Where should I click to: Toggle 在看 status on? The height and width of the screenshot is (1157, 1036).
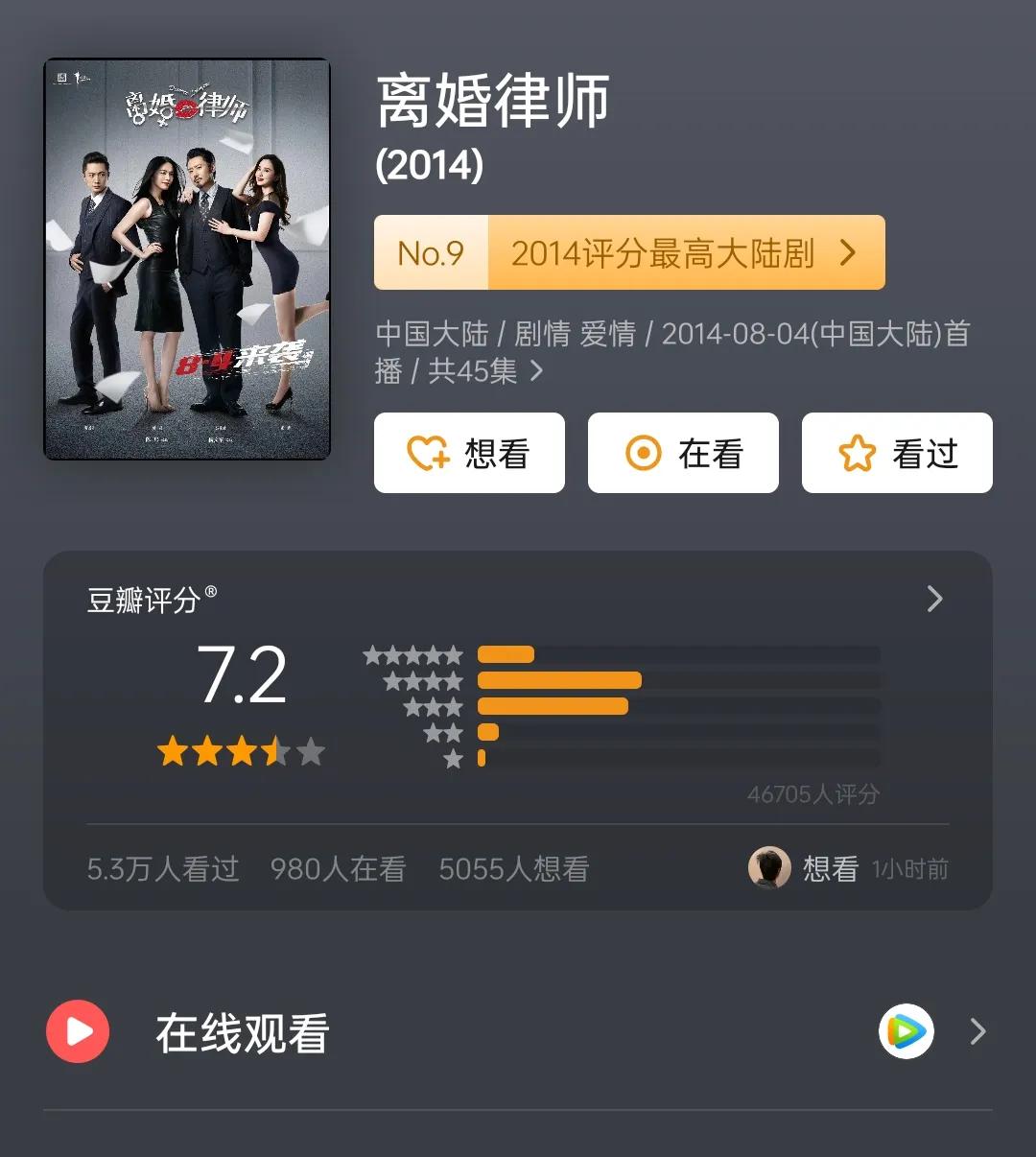683,453
